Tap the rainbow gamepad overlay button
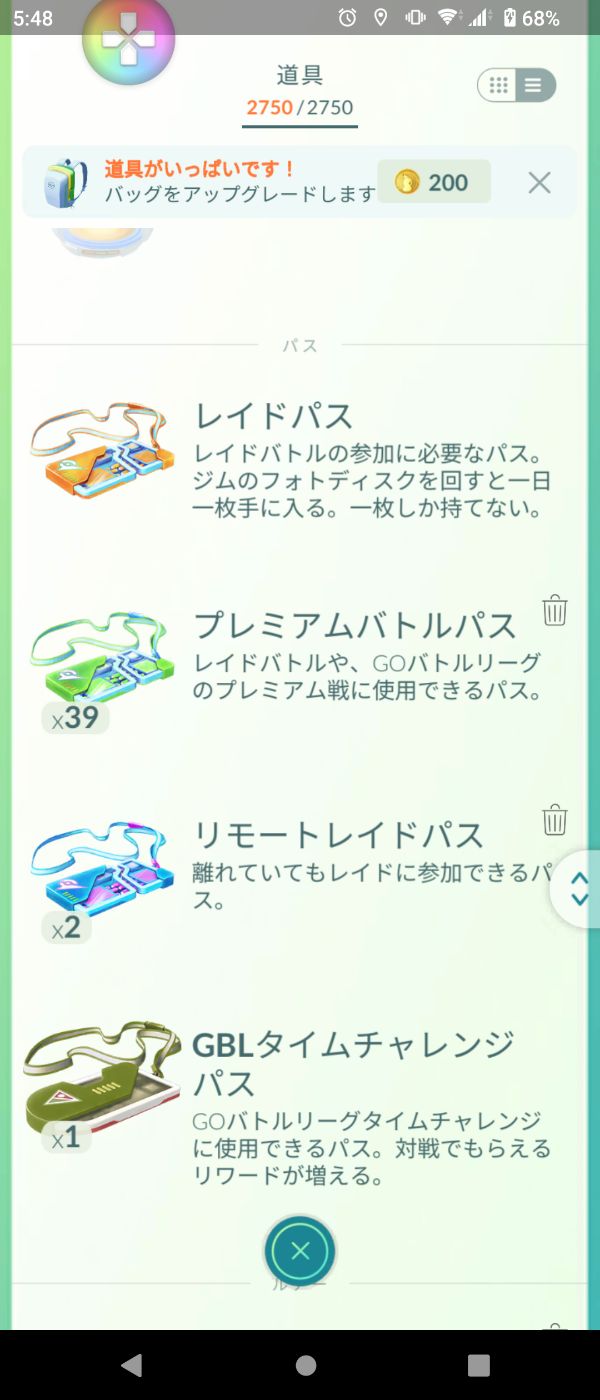This screenshot has width=600, height=1400. 128,40
